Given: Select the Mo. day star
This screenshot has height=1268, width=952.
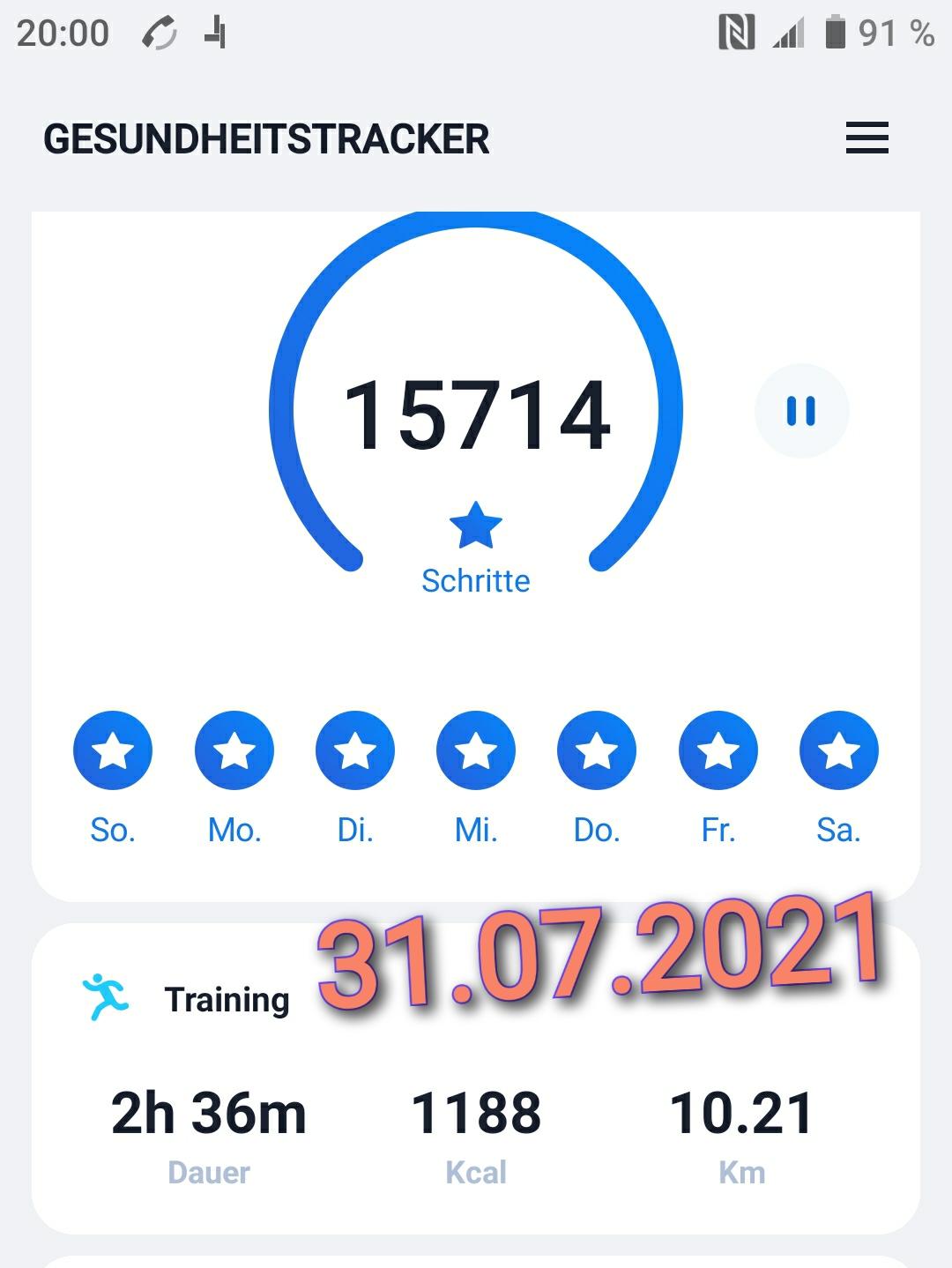Looking at the screenshot, I should click(x=234, y=750).
